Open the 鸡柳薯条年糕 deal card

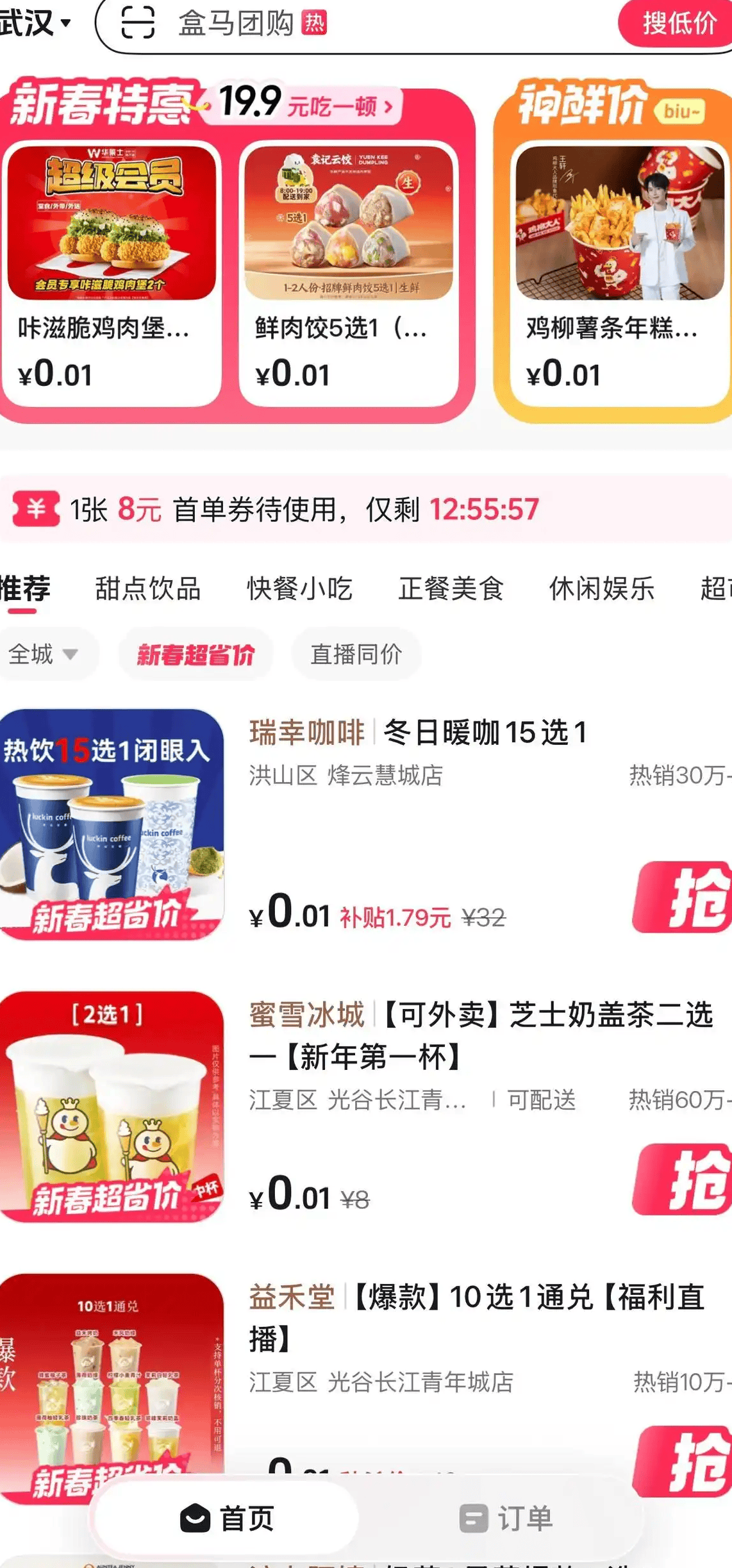click(620, 272)
